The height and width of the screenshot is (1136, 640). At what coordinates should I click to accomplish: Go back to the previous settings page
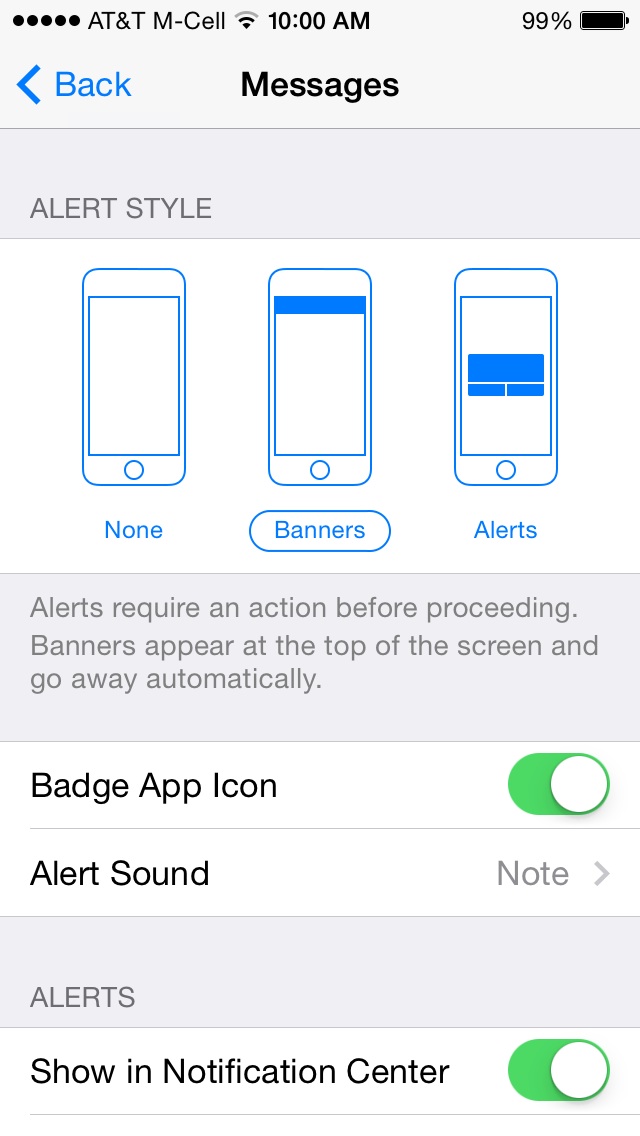point(73,85)
